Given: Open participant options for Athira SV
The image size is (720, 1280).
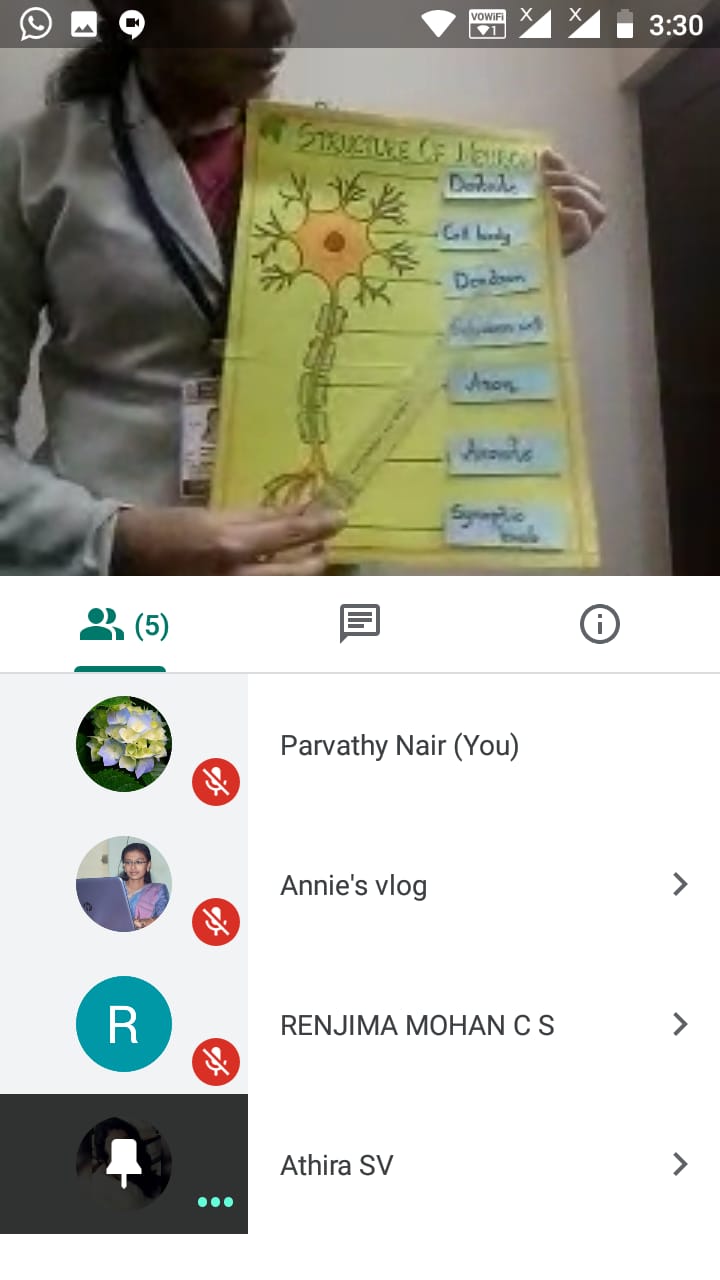Looking at the screenshot, I should (680, 1164).
